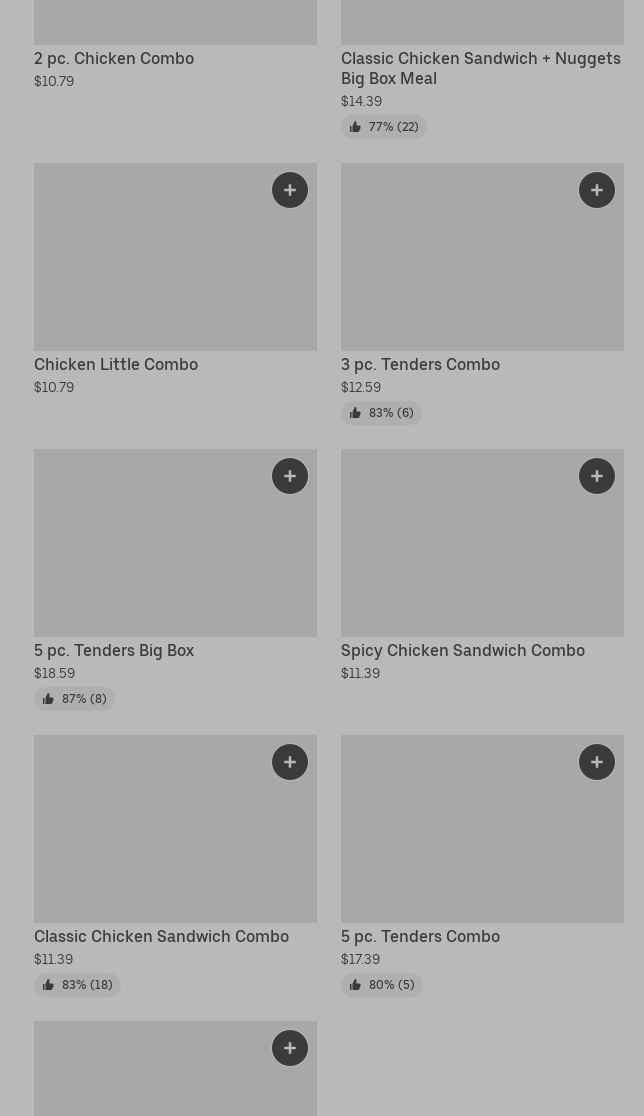Screen dimensions: 644x1116
Task: Add 3 pc. Tenders Combo to cart
Action: 596,190
